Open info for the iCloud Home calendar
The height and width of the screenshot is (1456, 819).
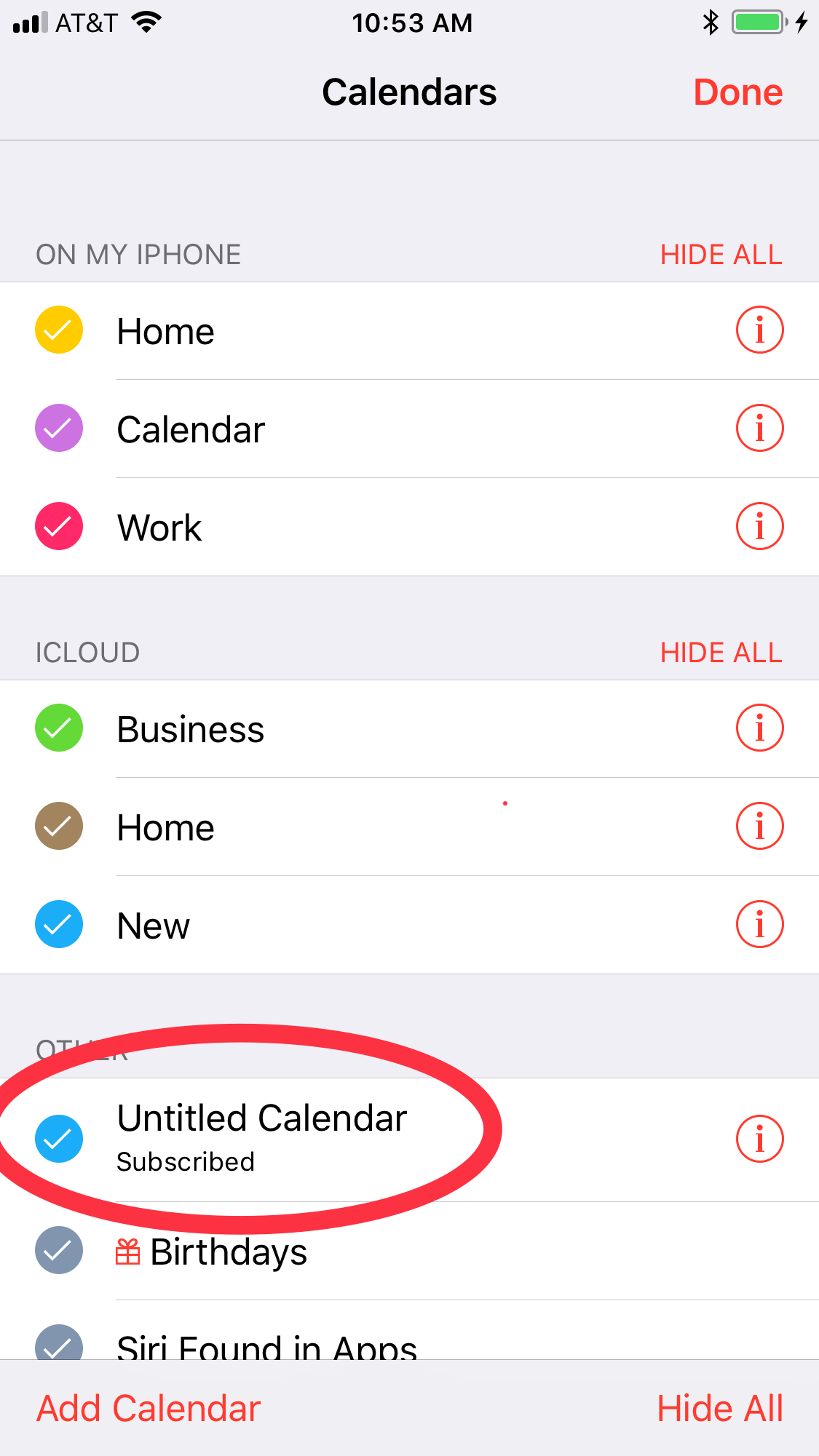[759, 827]
